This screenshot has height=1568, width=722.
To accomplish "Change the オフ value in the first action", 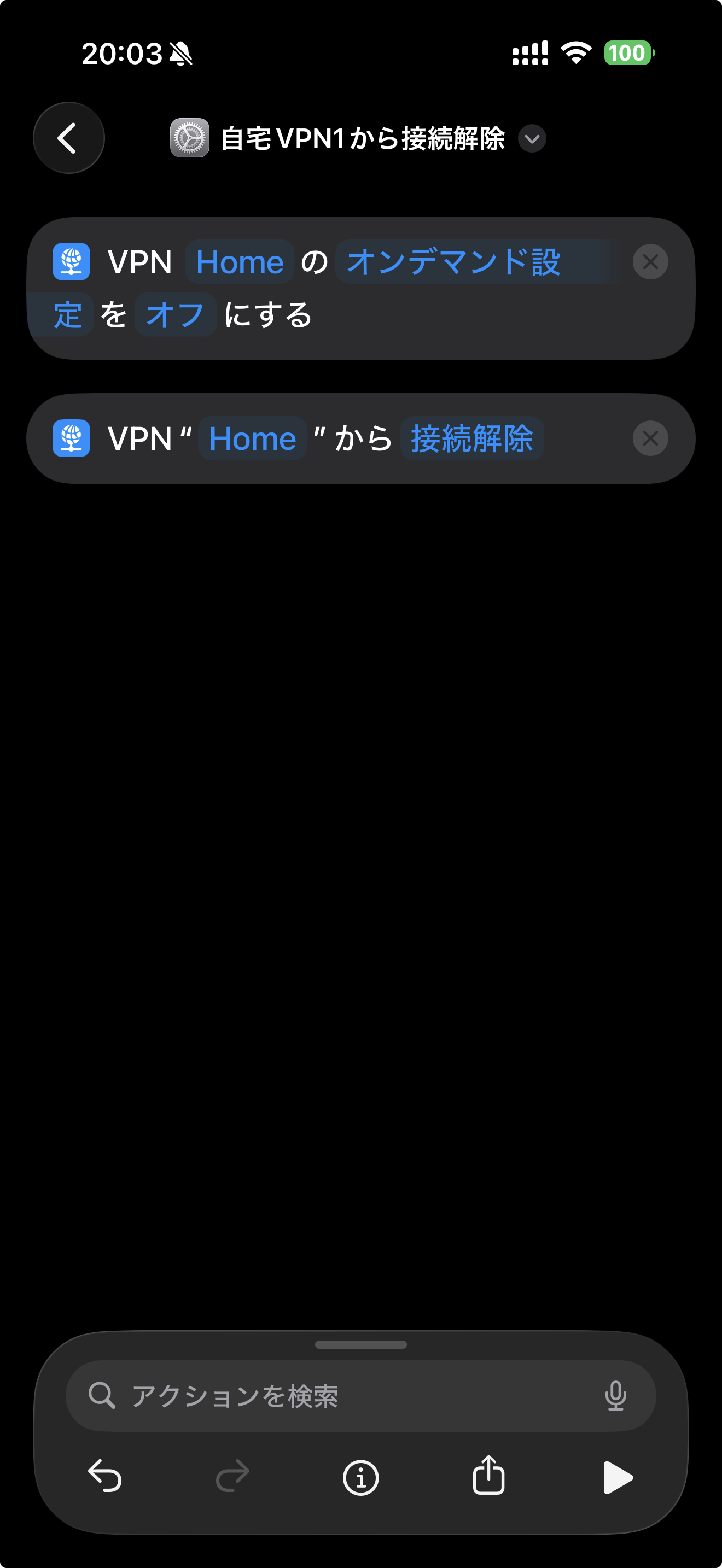I will 174,315.
